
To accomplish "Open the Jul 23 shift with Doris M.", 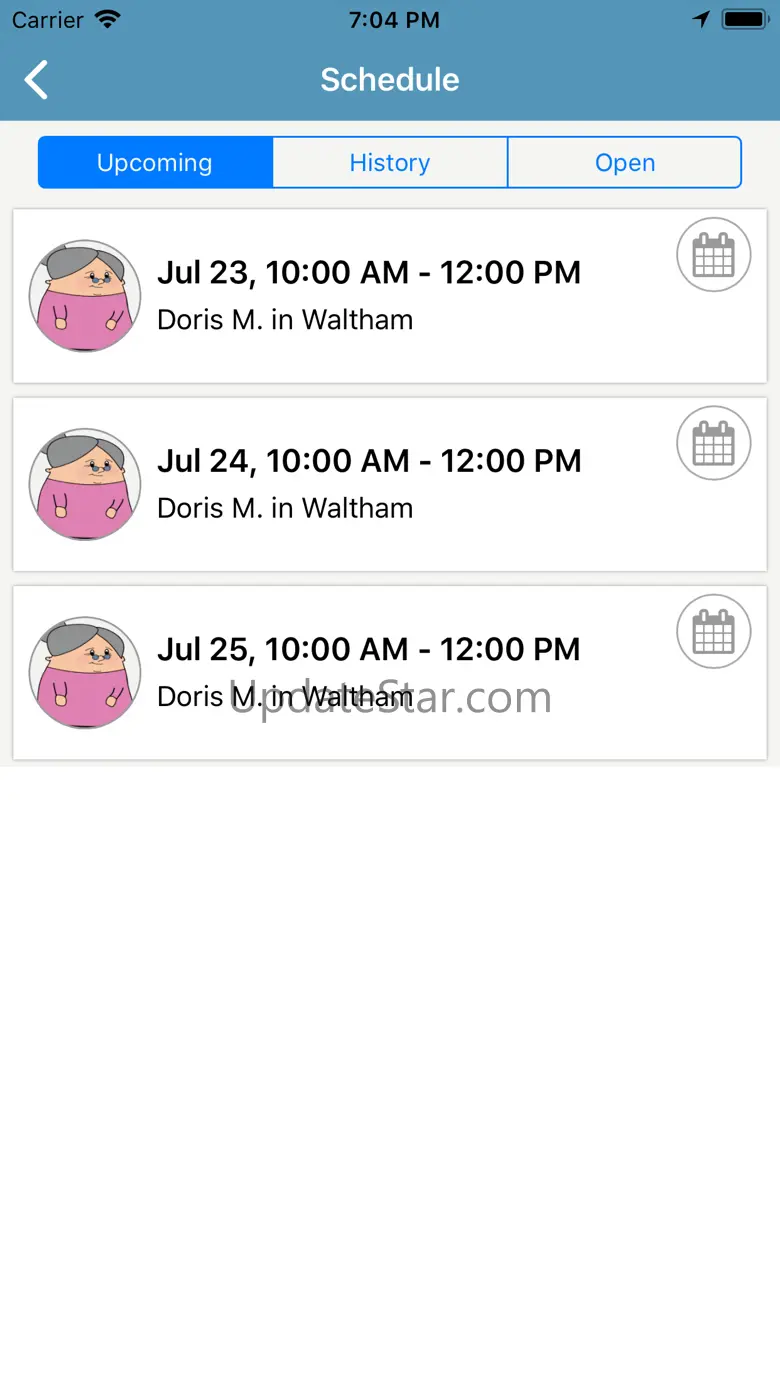I will 369,296.
